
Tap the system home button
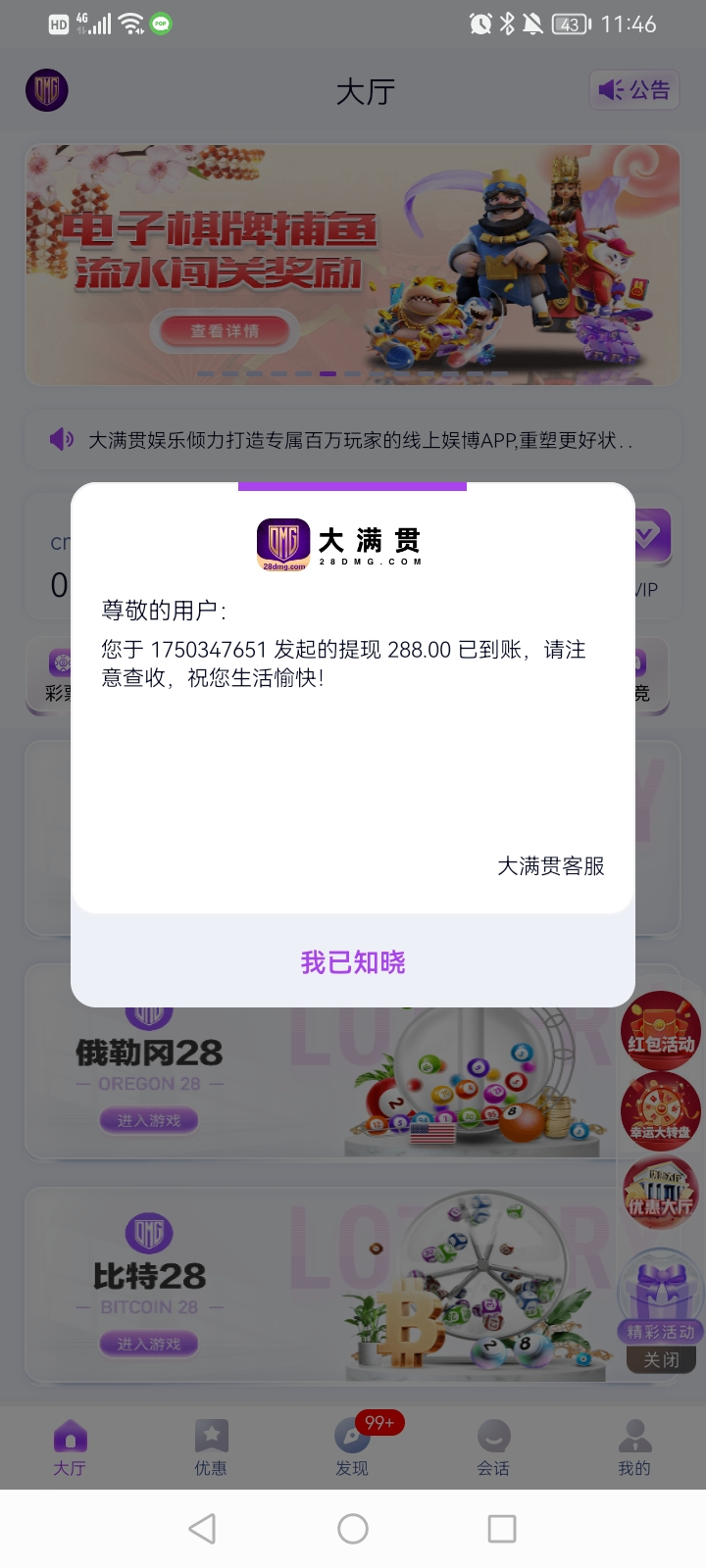[353, 1529]
